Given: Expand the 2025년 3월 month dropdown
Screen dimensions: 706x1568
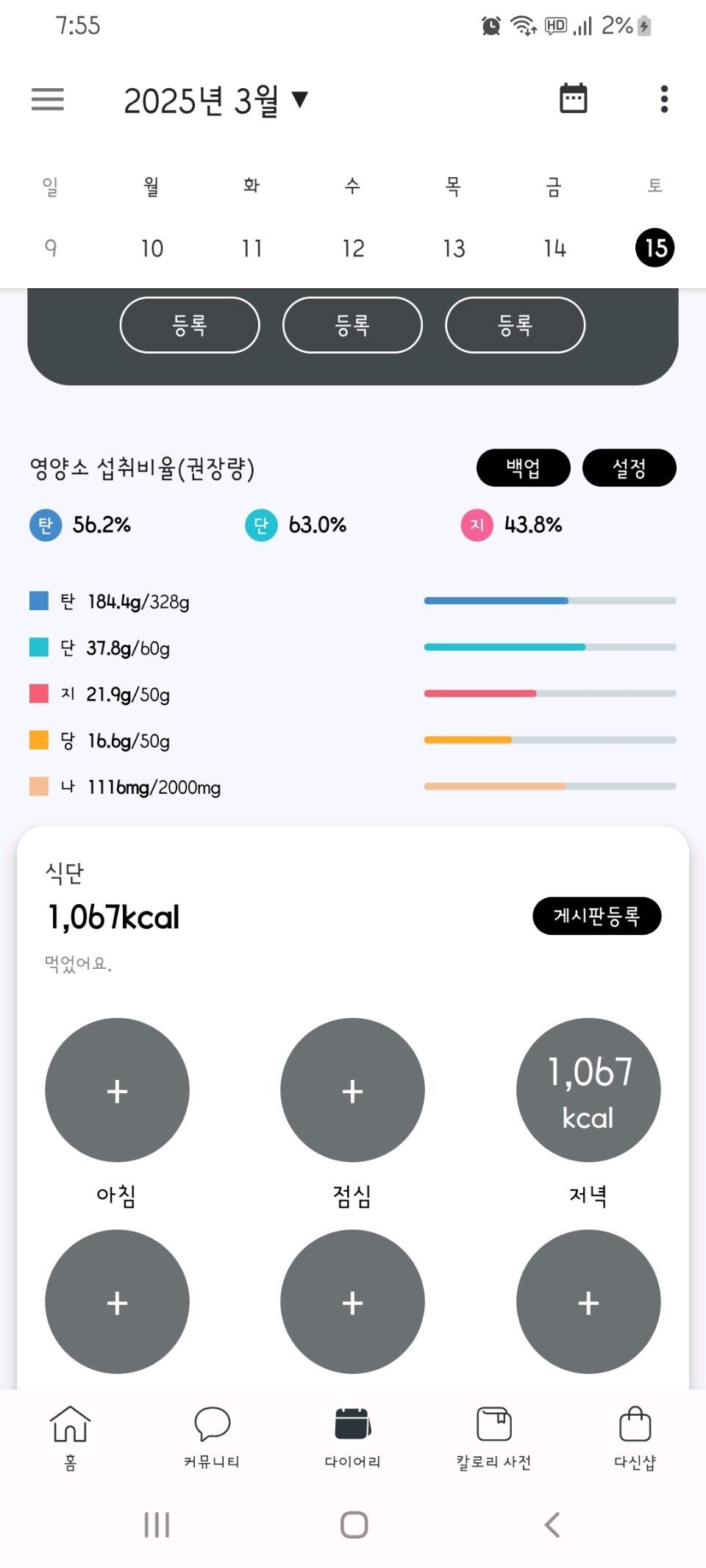Looking at the screenshot, I should pos(215,100).
